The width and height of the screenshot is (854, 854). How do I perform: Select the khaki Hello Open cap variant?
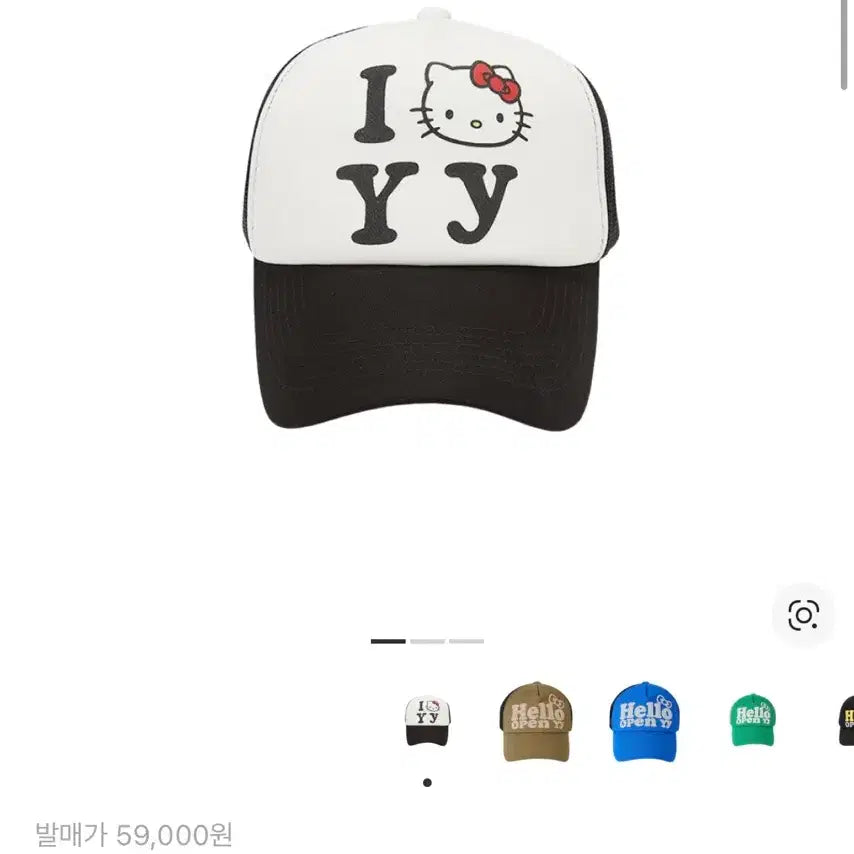click(537, 721)
